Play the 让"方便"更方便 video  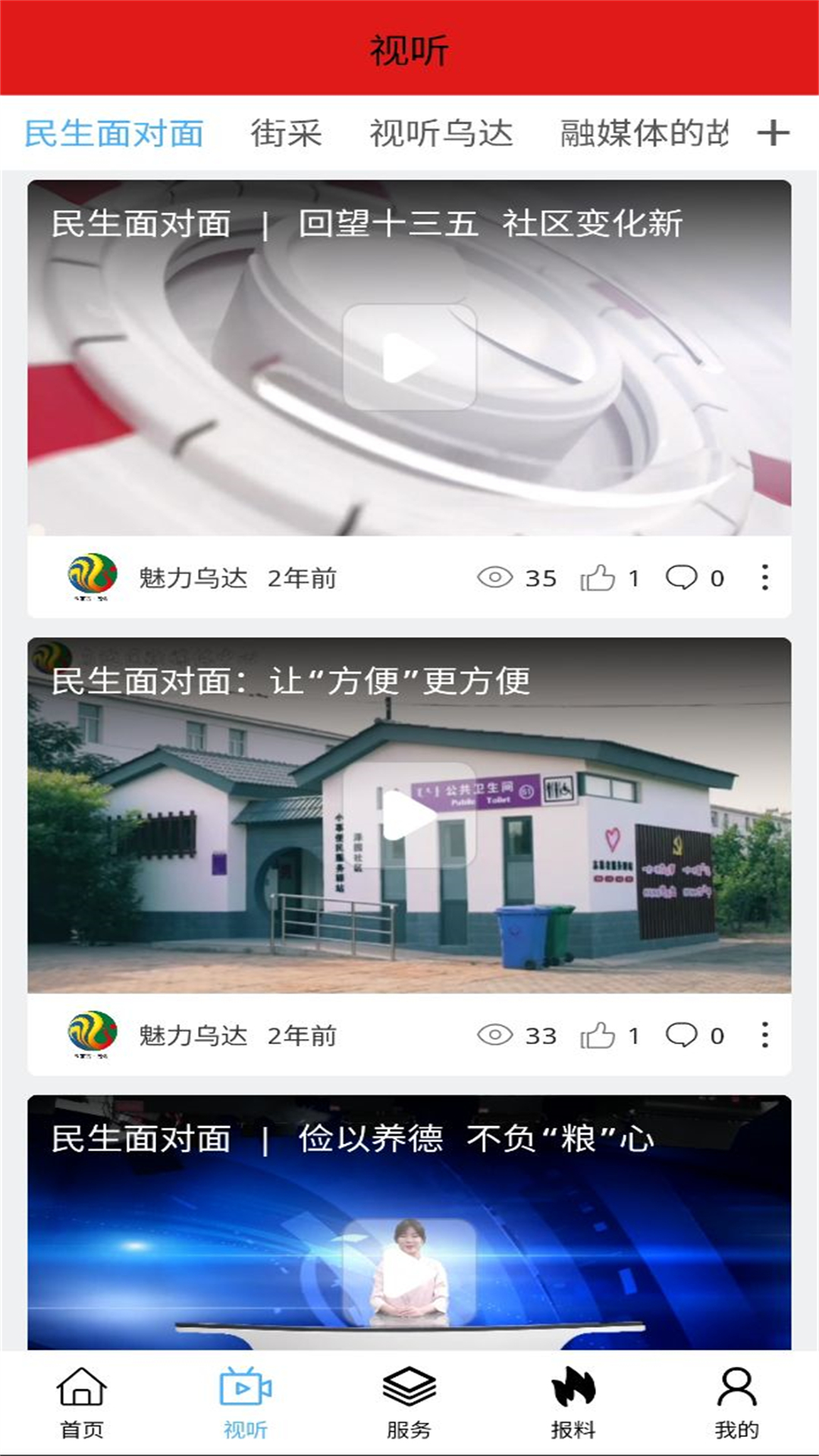point(409,815)
